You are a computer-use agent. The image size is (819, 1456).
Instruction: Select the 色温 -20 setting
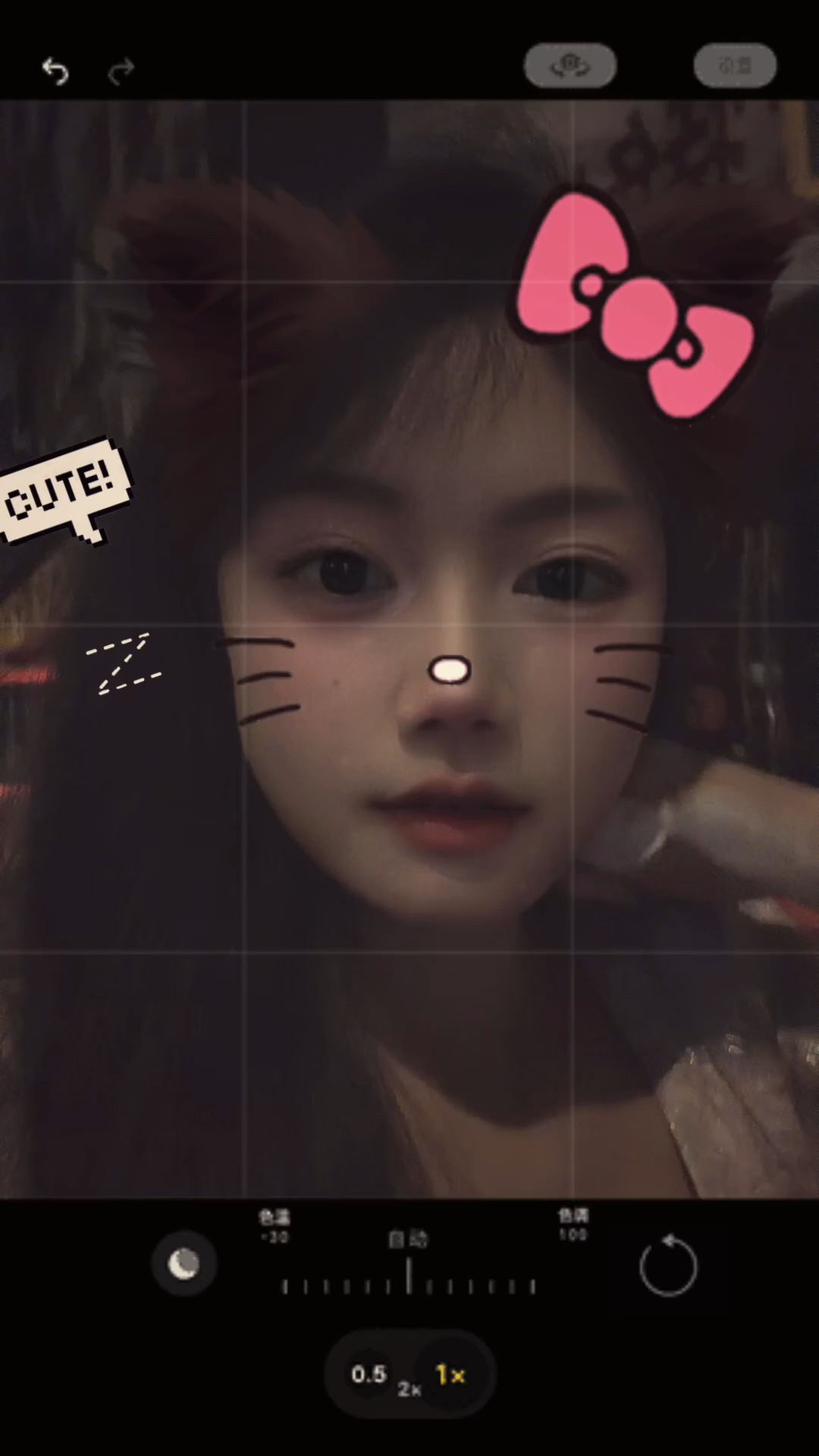pyautogui.click(x=274, y=1226)
